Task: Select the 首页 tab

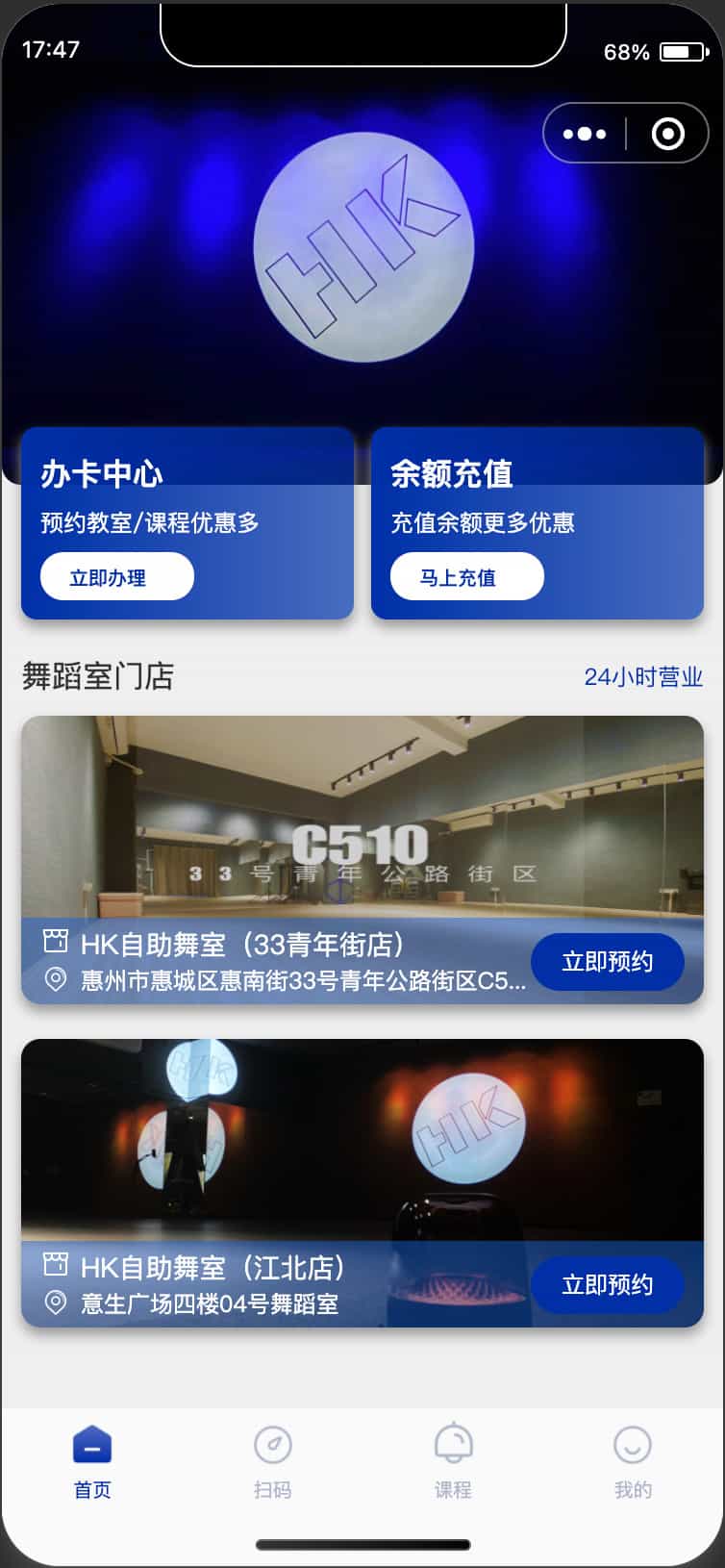Action: 92,1462
